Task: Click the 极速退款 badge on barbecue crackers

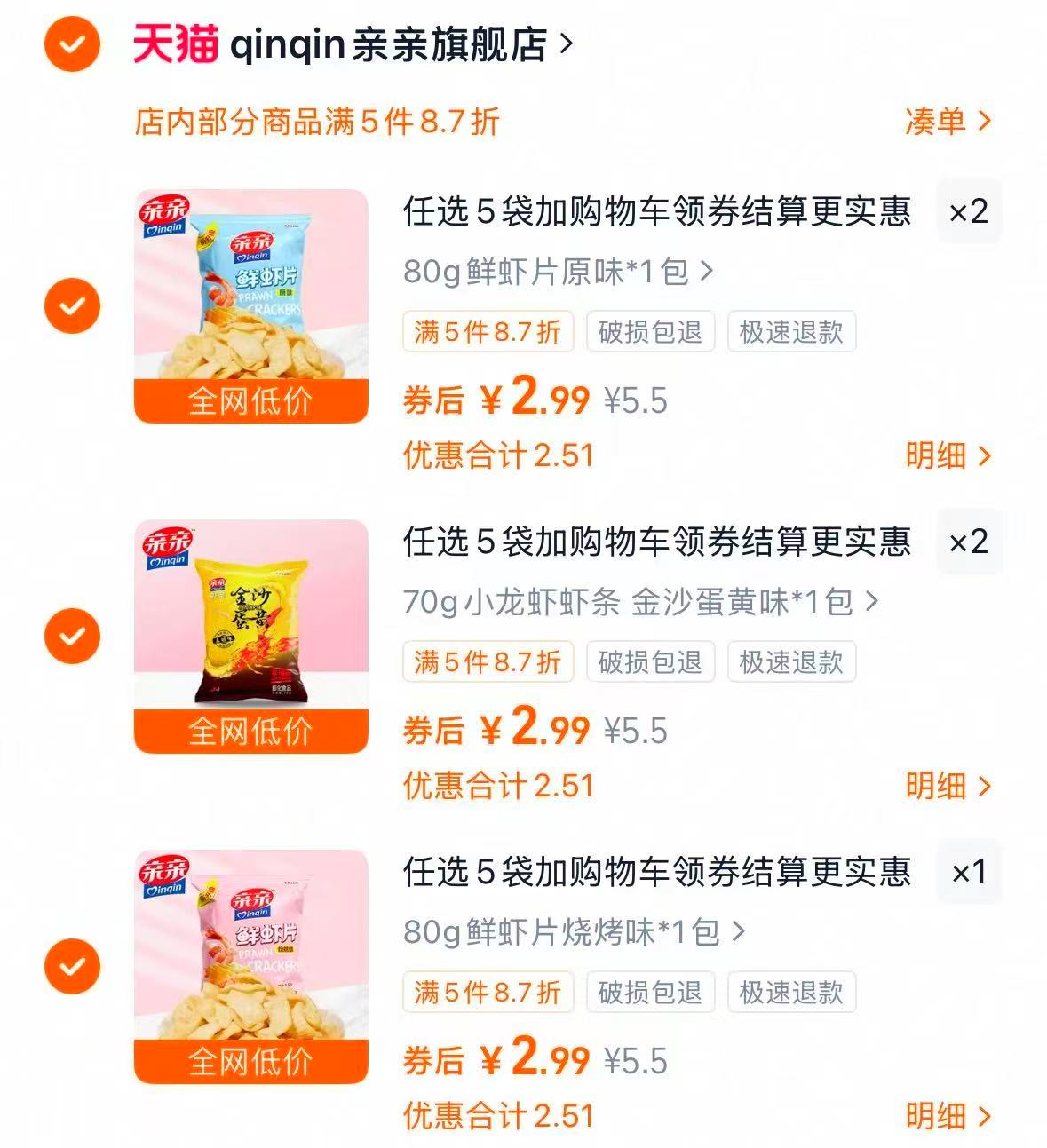Action: 789,994
